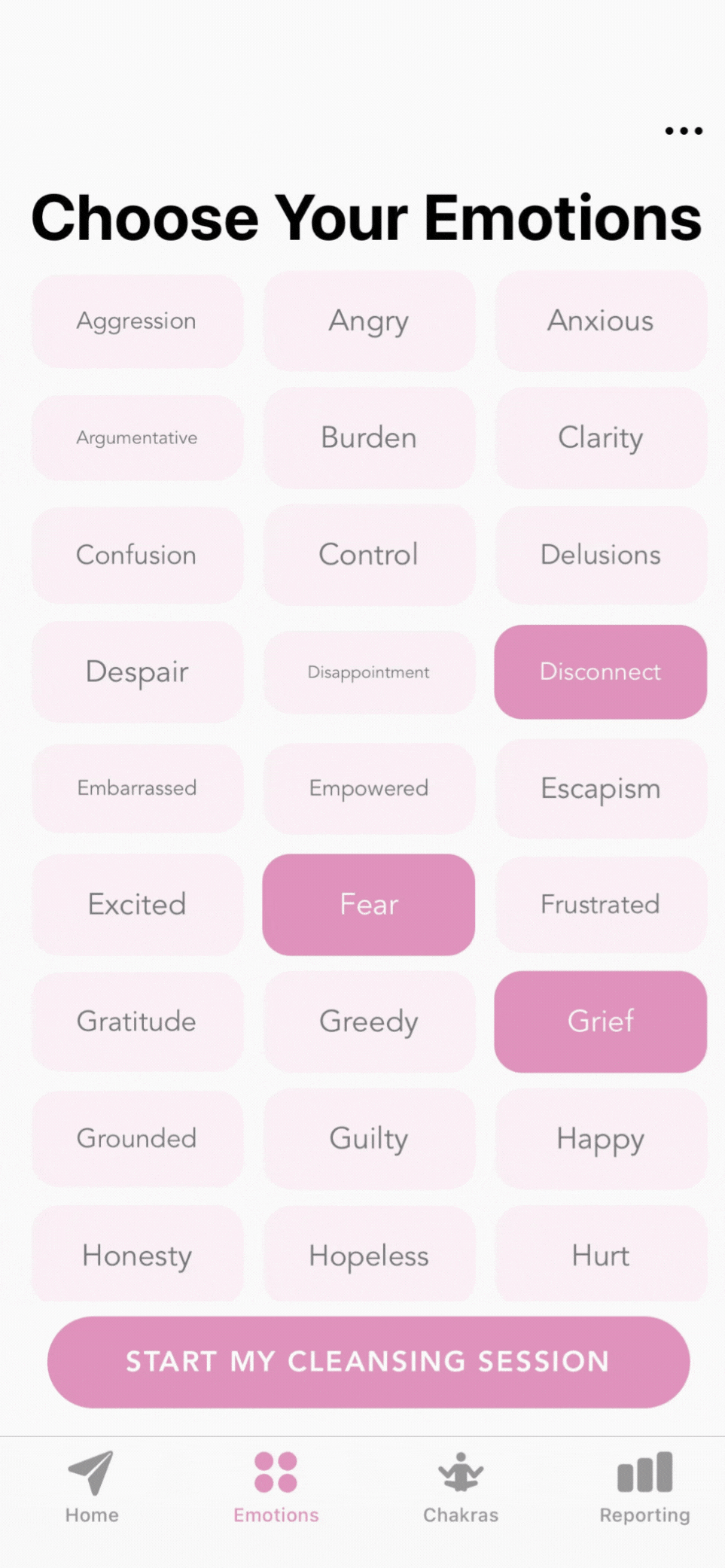Select the Aggression emotion chip
Screen dimensions: 725x1568
[137, 321]
